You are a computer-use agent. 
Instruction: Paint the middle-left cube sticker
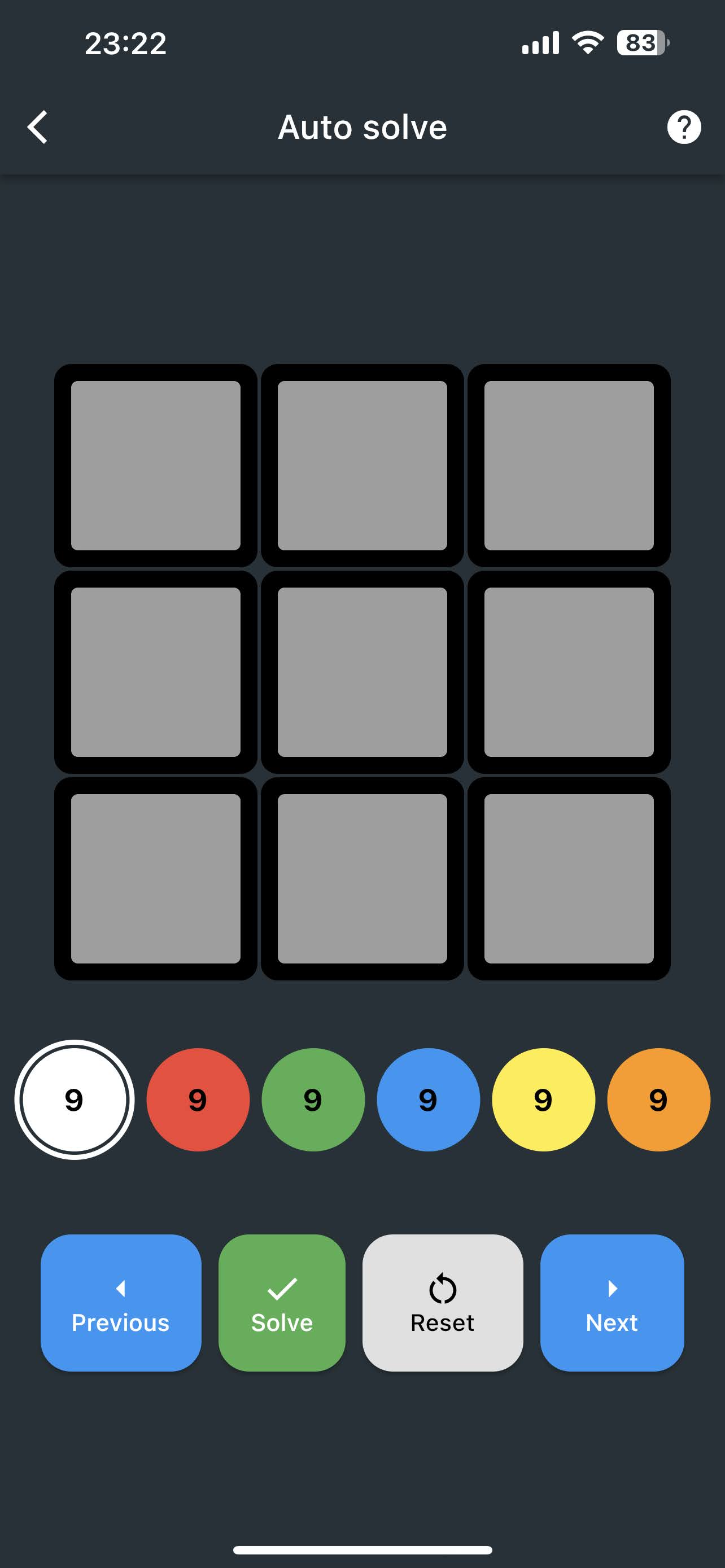point(156,673)
